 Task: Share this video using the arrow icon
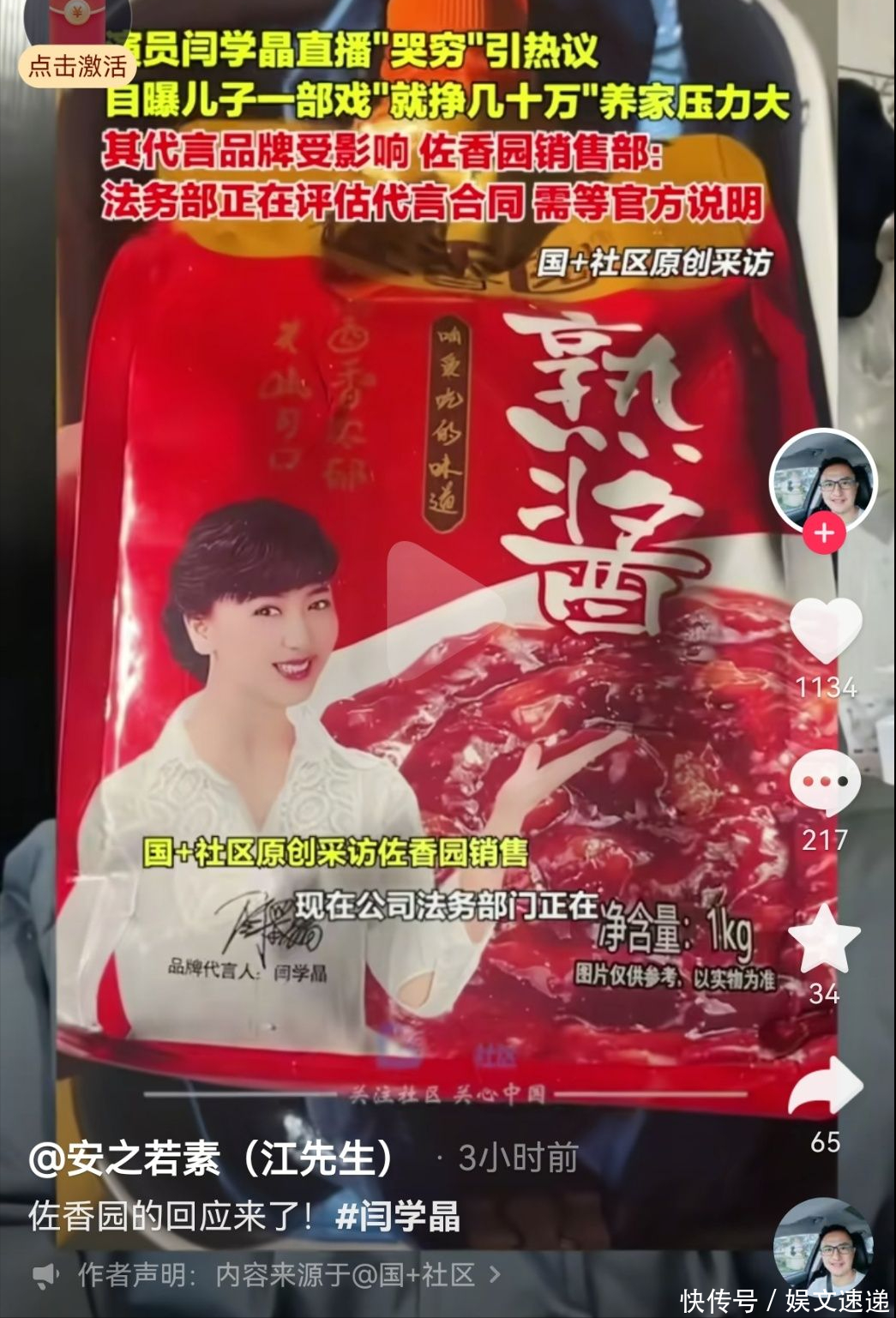tap(826, 1087)
